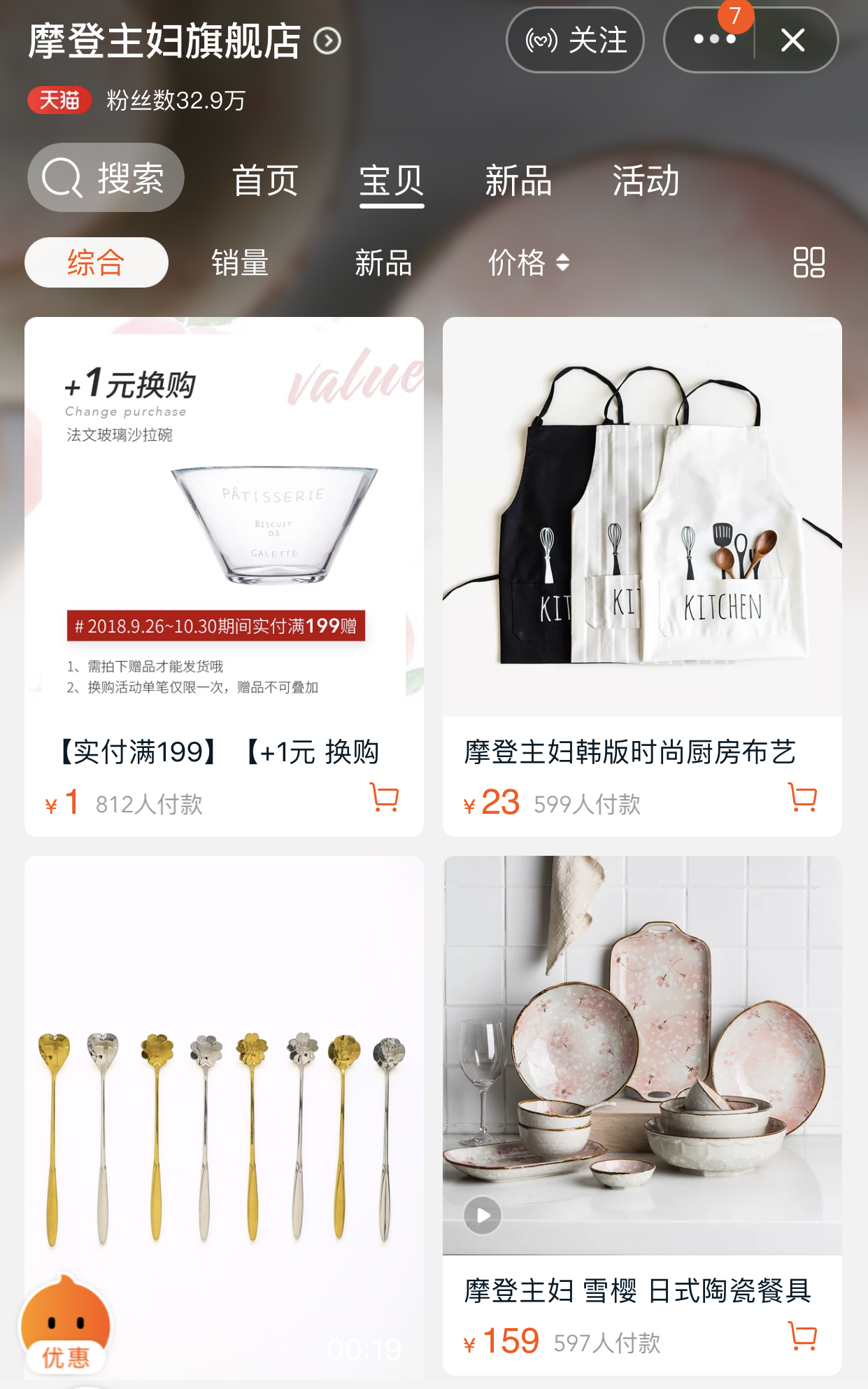This screenshot has width=868, height=1389.
Task: Sort items by 销量
Action: pyautogui.click(x=240, y=263)
